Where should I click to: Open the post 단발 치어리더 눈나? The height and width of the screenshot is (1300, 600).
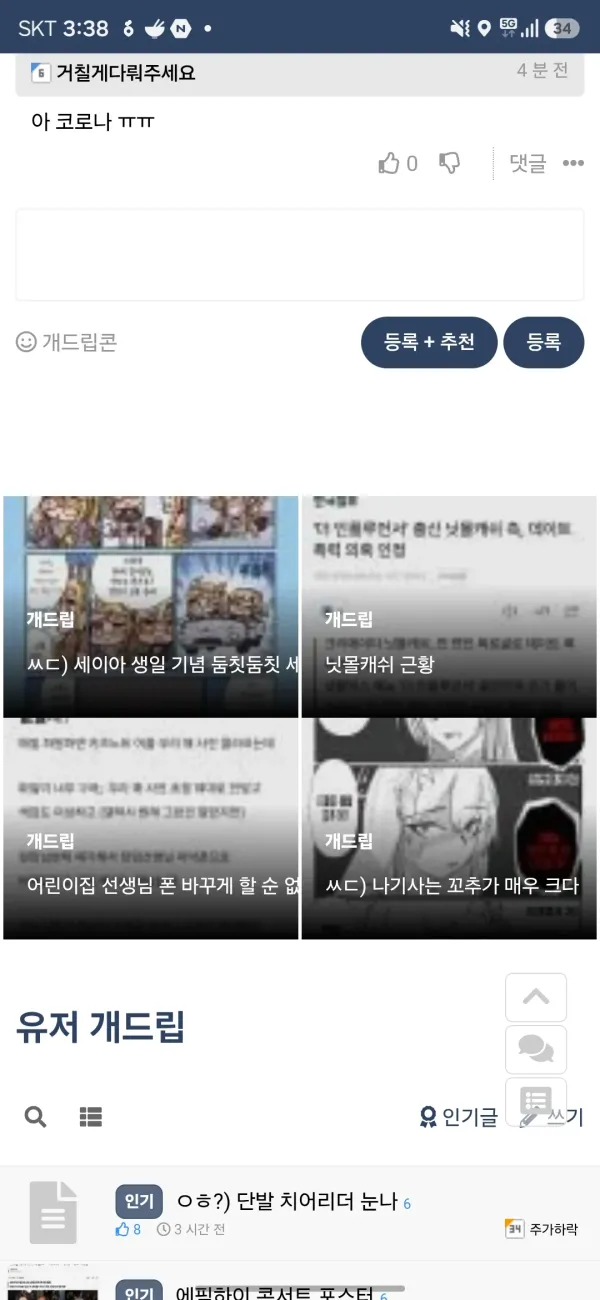pyautogui.click(x=287, y=1200)
